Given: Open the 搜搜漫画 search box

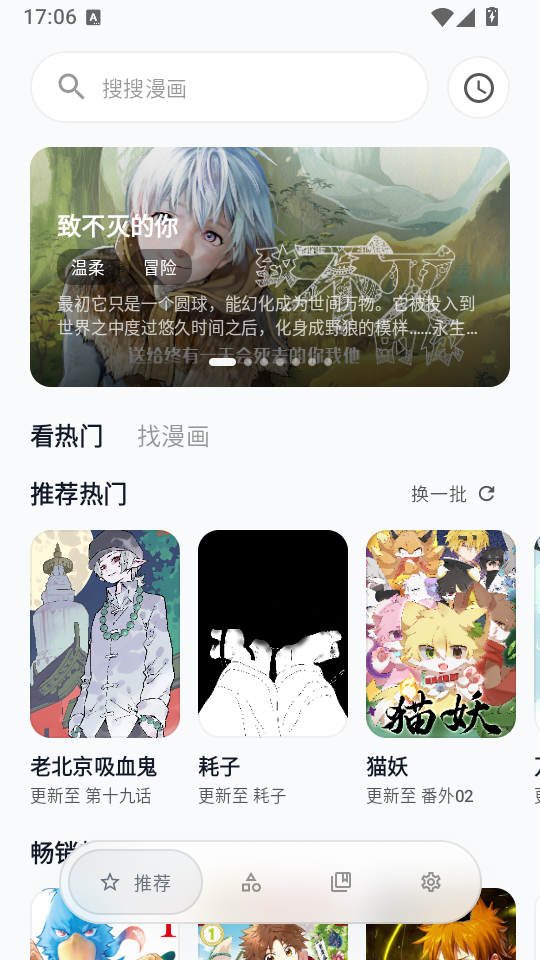Looking at the screenshot, I should point(229,88).
